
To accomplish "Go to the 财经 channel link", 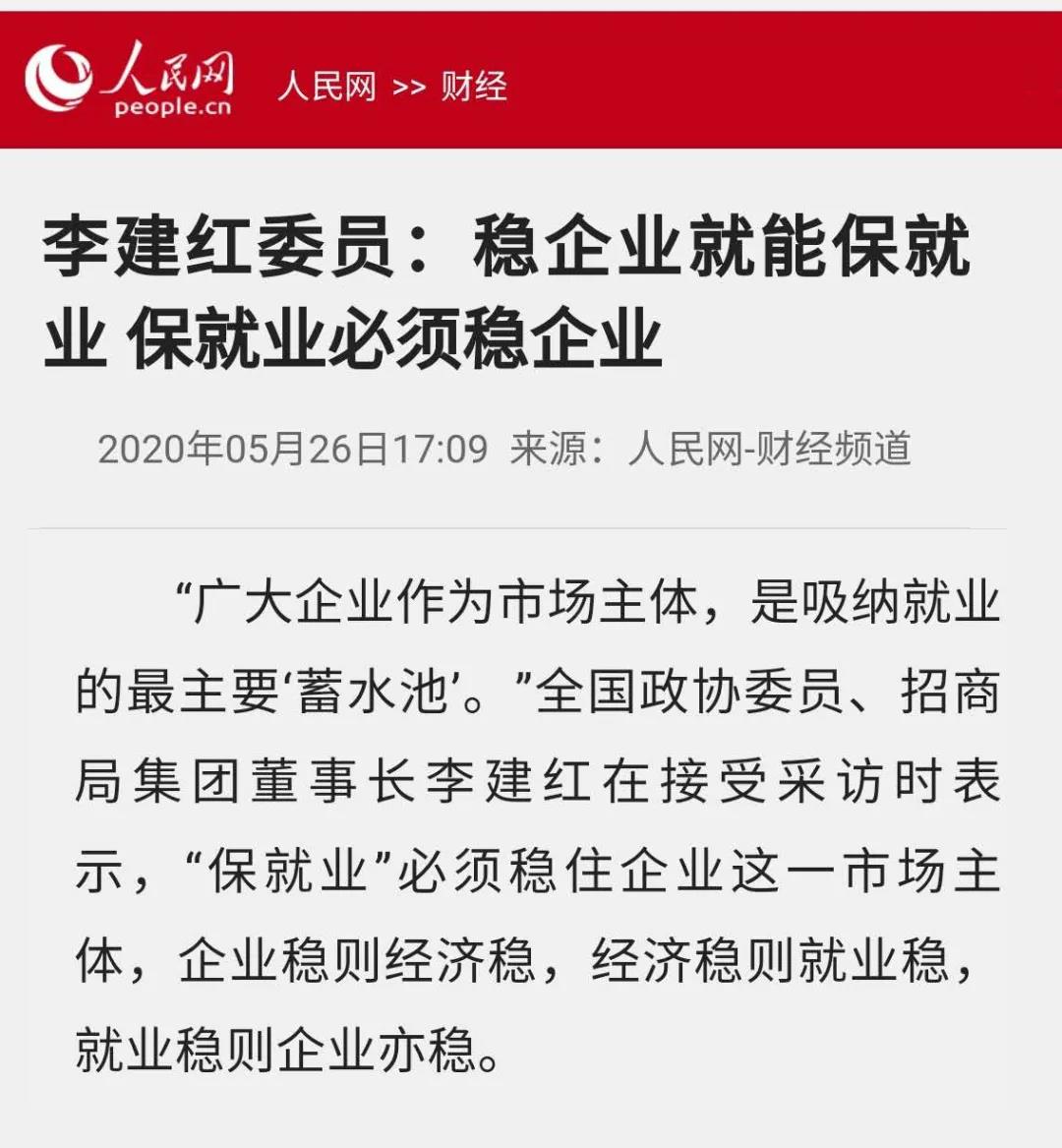I will (x=473, y=87).
